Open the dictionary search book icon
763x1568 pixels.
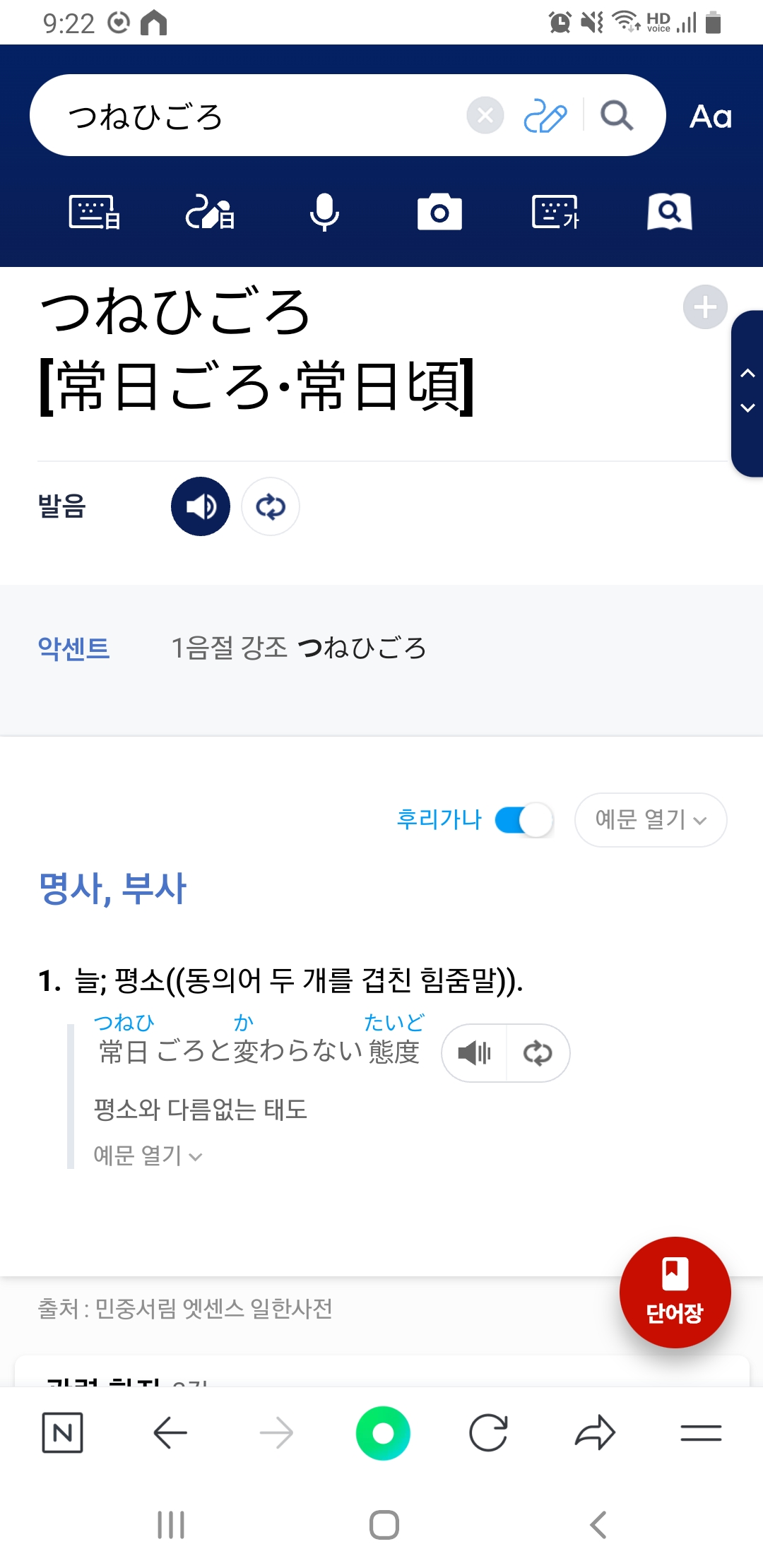(669, 212)
